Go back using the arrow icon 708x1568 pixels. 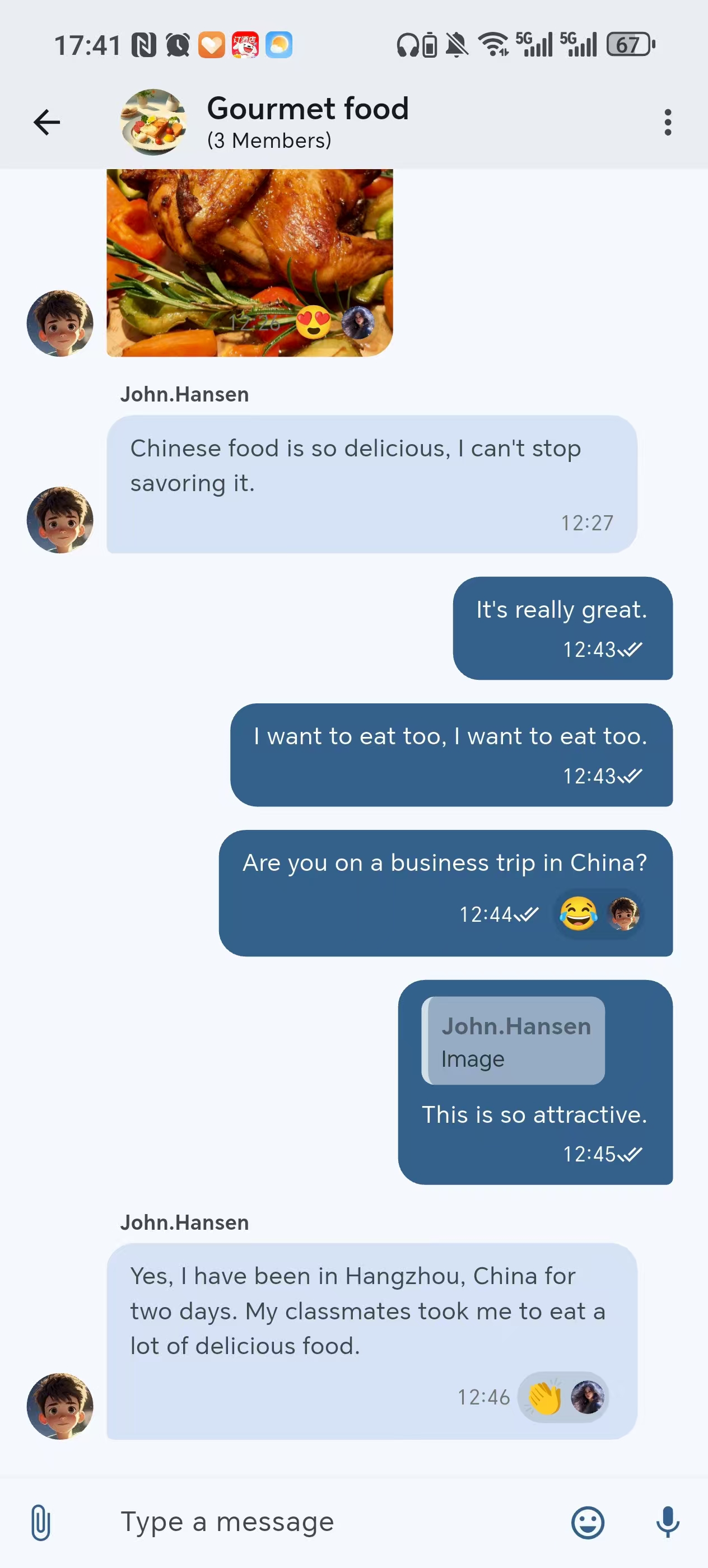[x=46, y=122]
